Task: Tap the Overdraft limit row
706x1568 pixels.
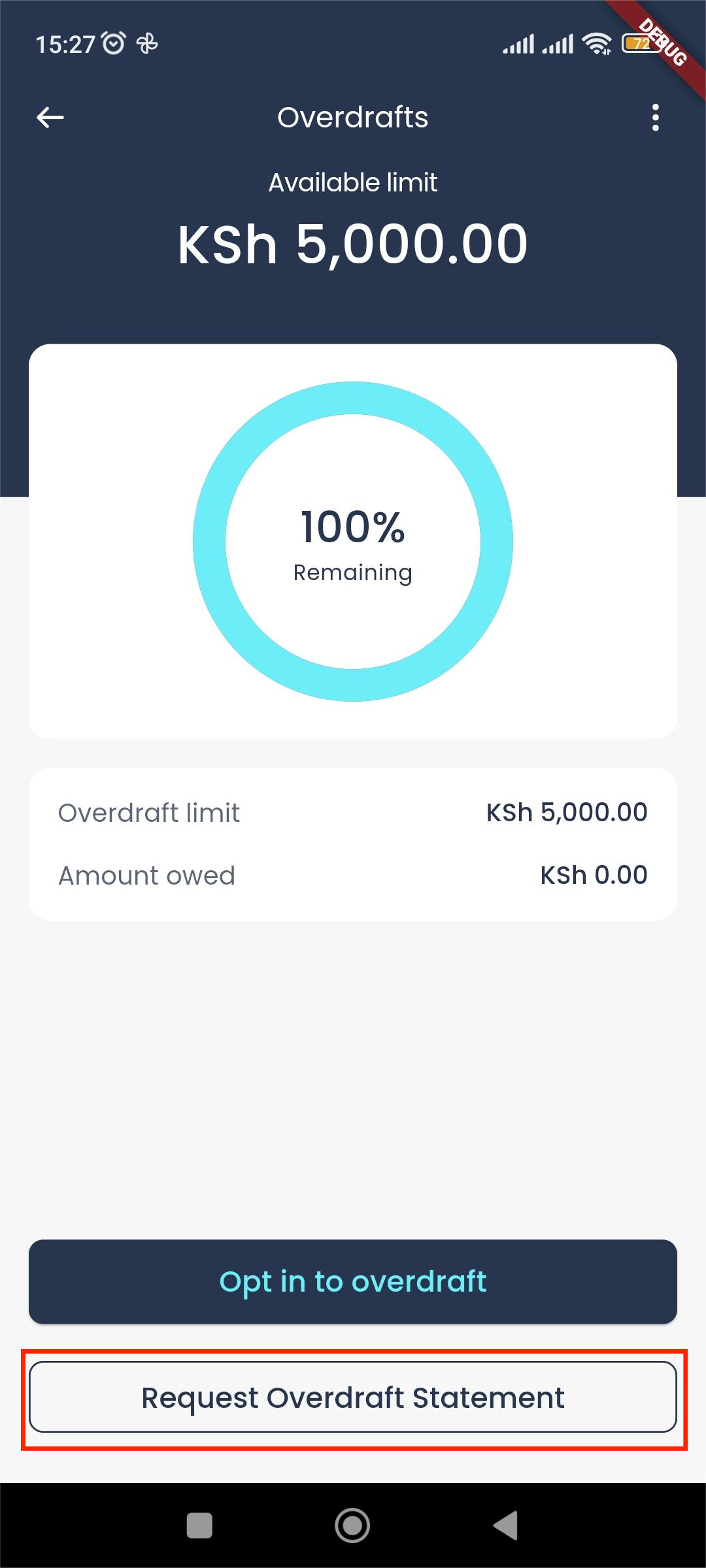Action: [x=353, y=813]
